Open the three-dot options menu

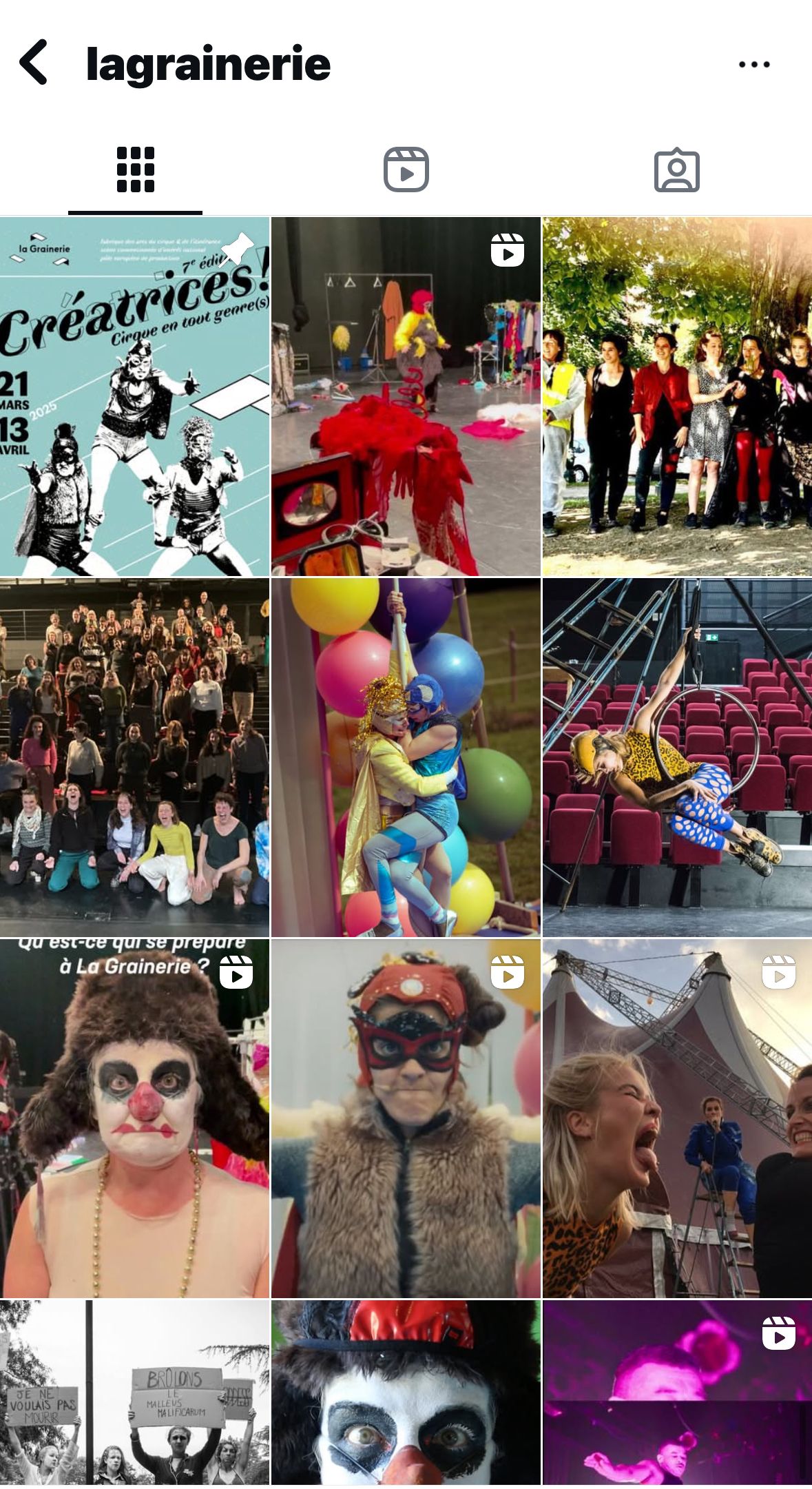(753, 64)
